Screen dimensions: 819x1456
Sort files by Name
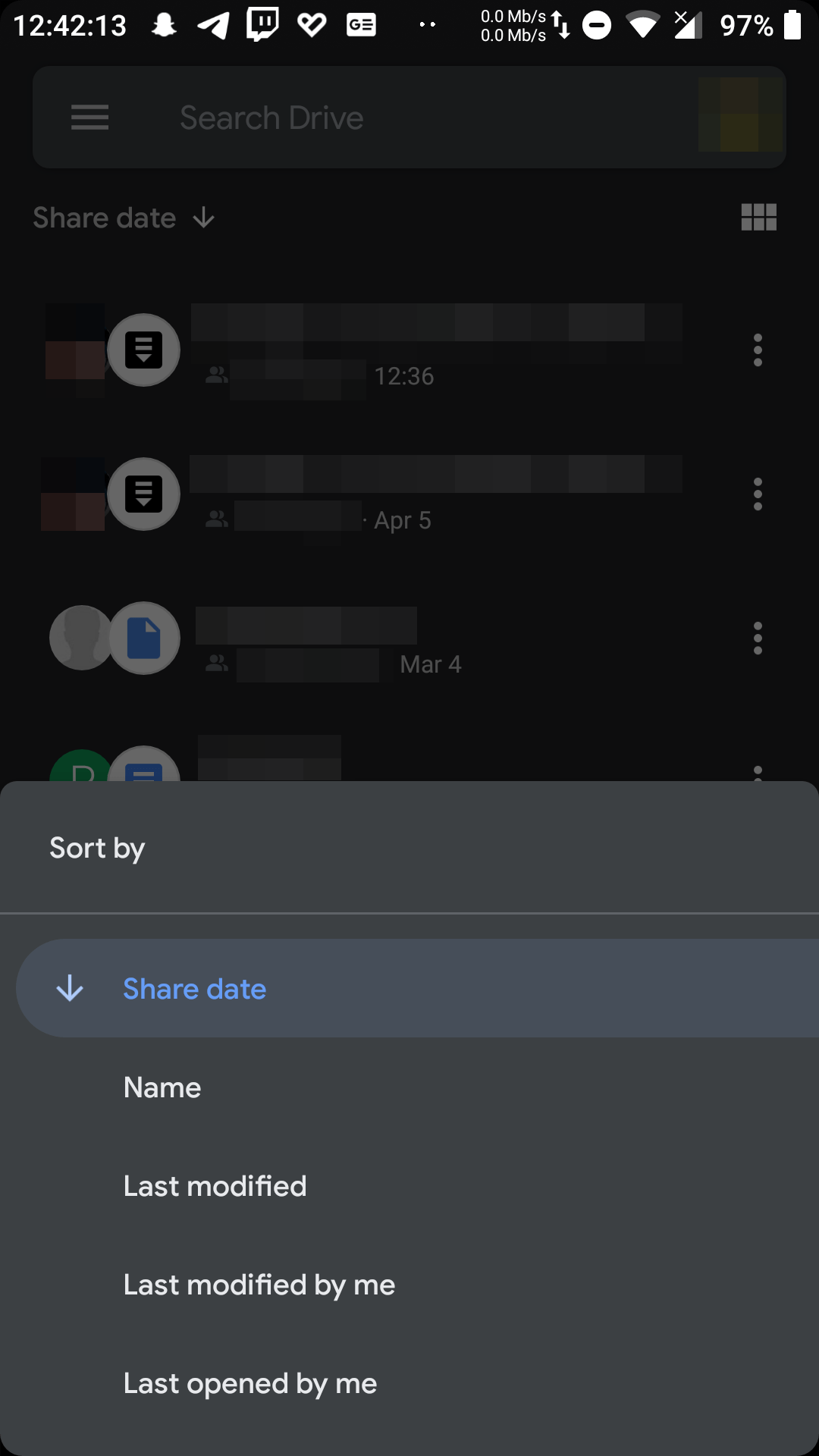coord(409,1087)
